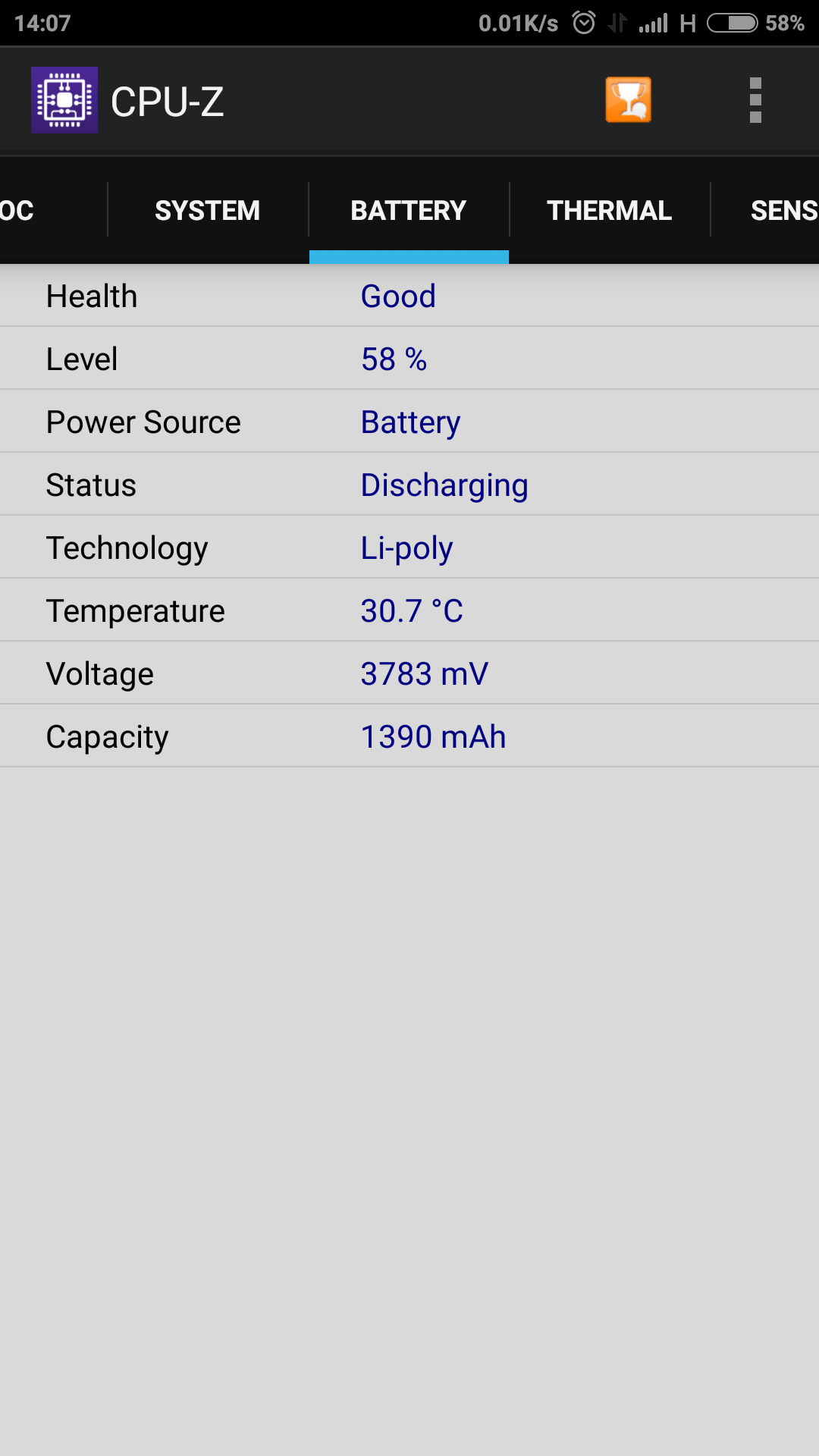
Task: Switch to the System tab
Action: [x=207, y=211]
